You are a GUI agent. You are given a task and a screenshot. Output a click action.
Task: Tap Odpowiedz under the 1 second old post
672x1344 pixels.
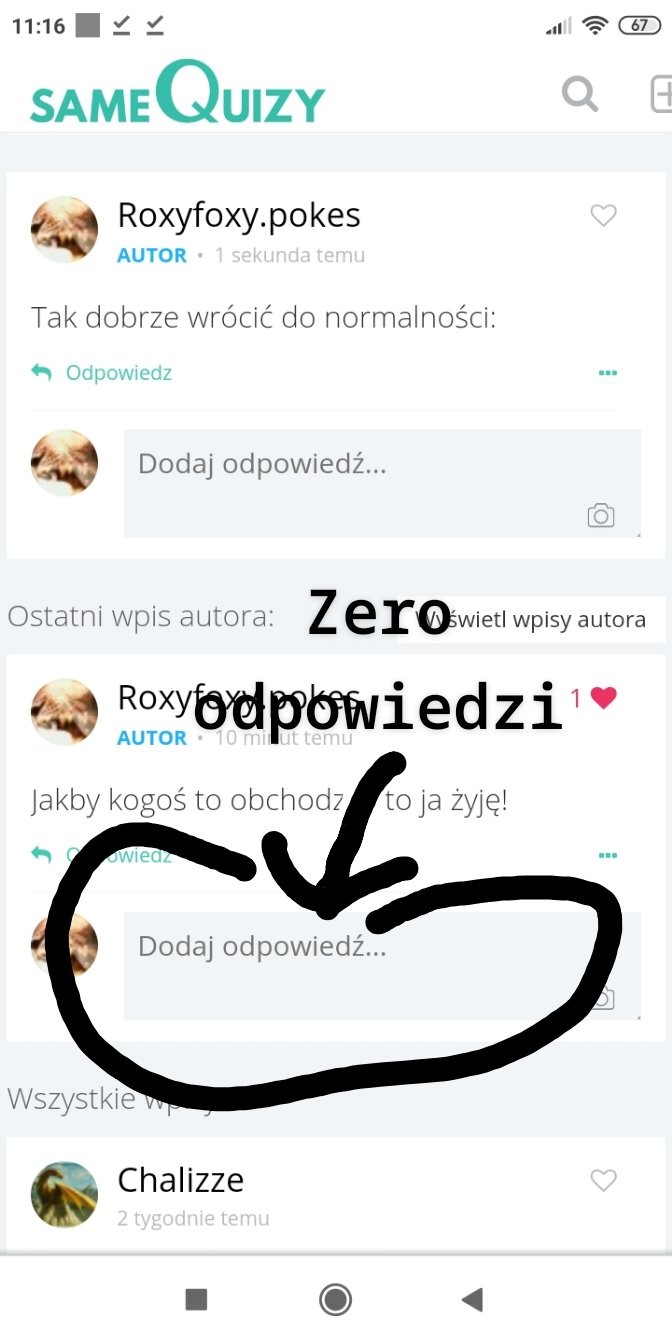click(102, 373)
